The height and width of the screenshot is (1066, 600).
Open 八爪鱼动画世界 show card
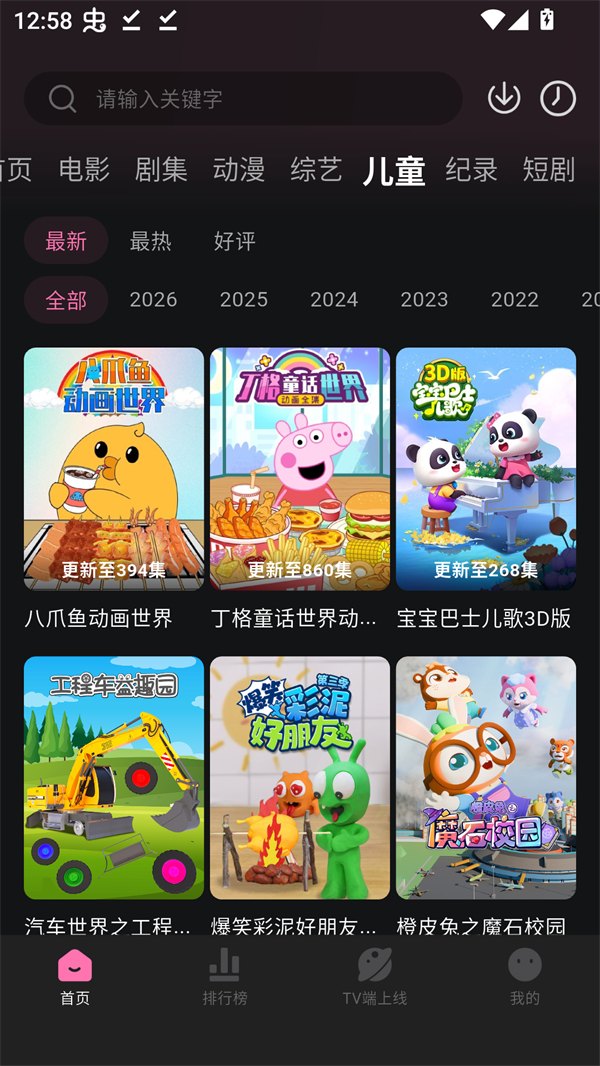tap(114, 469)
